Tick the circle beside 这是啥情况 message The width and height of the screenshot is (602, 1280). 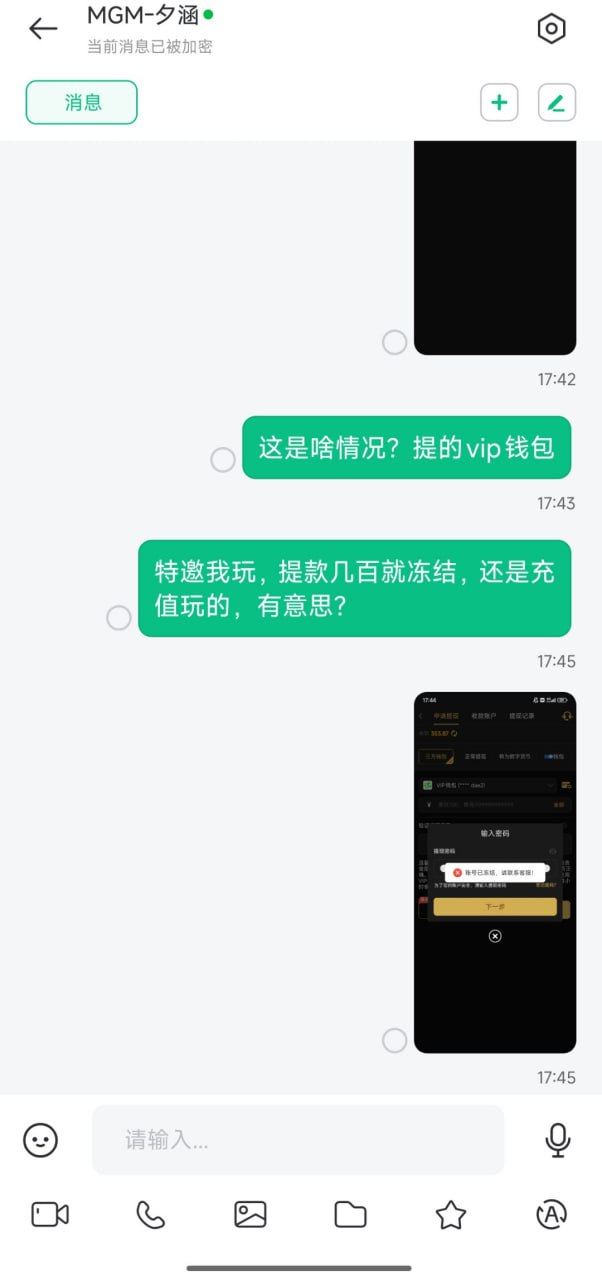coord(223,460)
